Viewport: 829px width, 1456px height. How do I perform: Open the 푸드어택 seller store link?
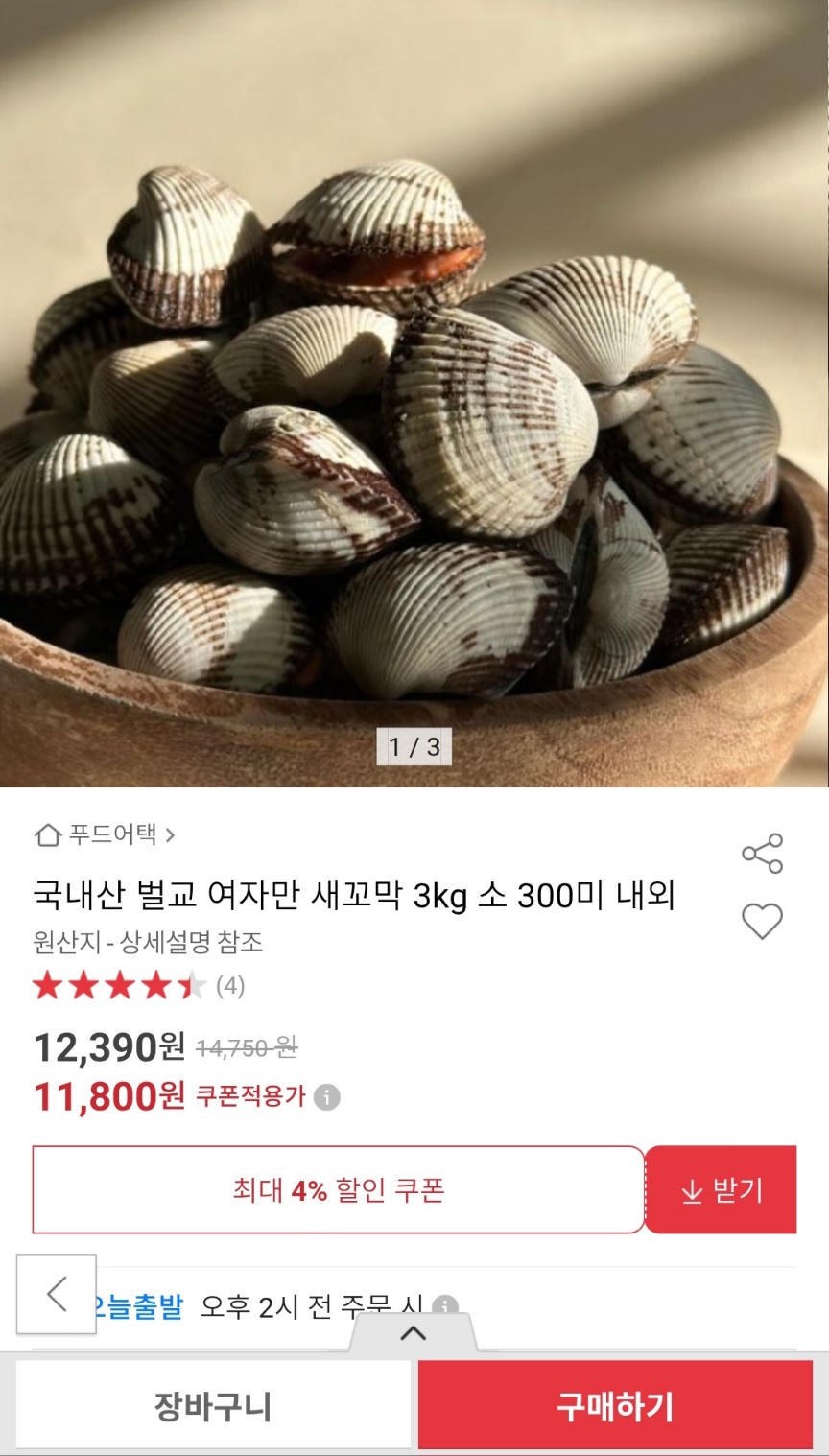click(x=105, y=834)
